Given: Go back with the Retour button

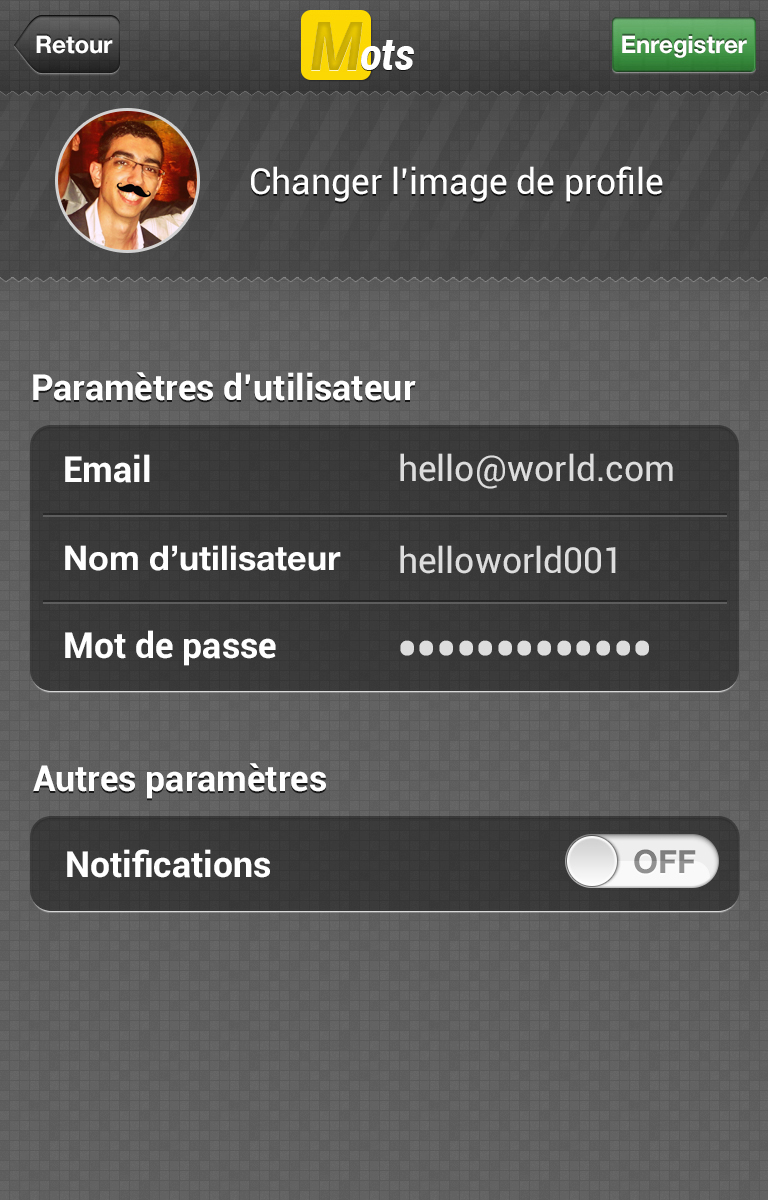Looking at the screenshot, I should pyautogui.click(x=68, y=45).
